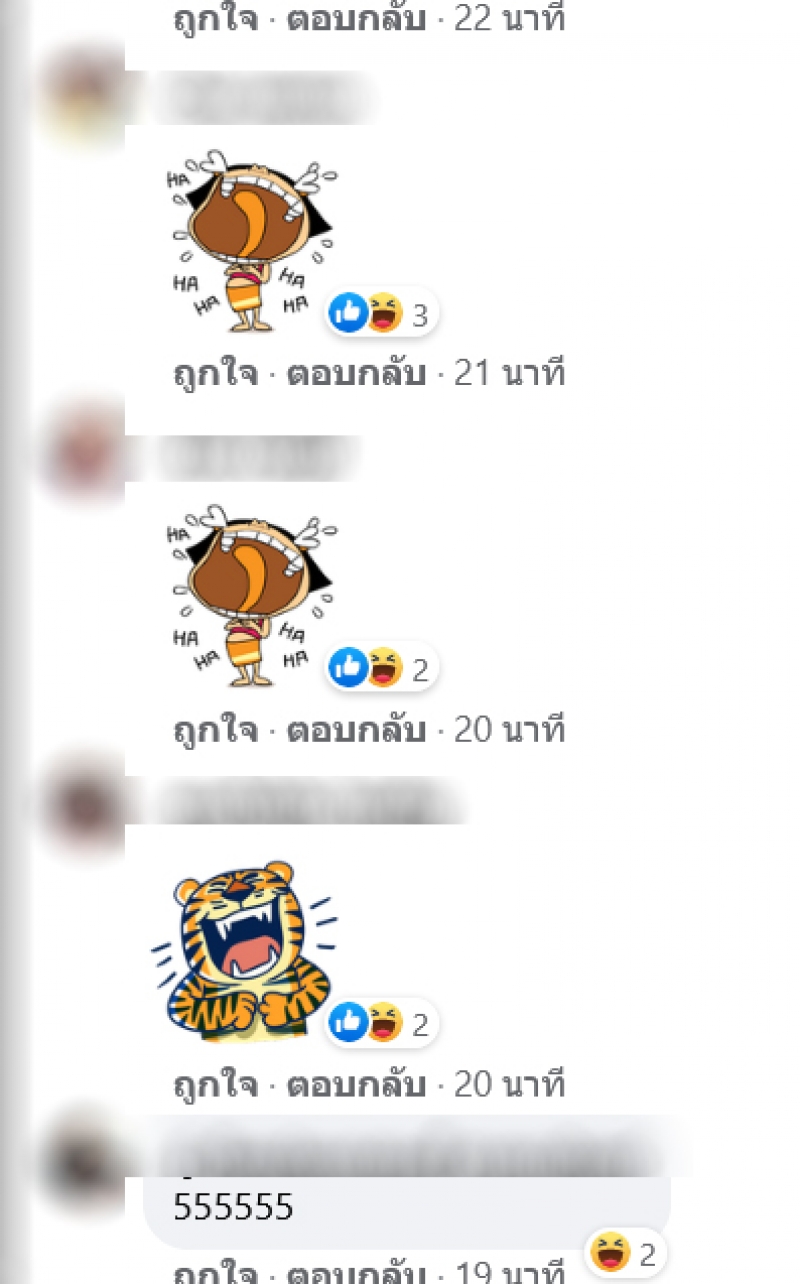Image resolution: width=800 pixels, height=1284 pixels.
Task: Tap ตอบกลับ under the second laughing girl sticker
Action: (x=356, y=730)
